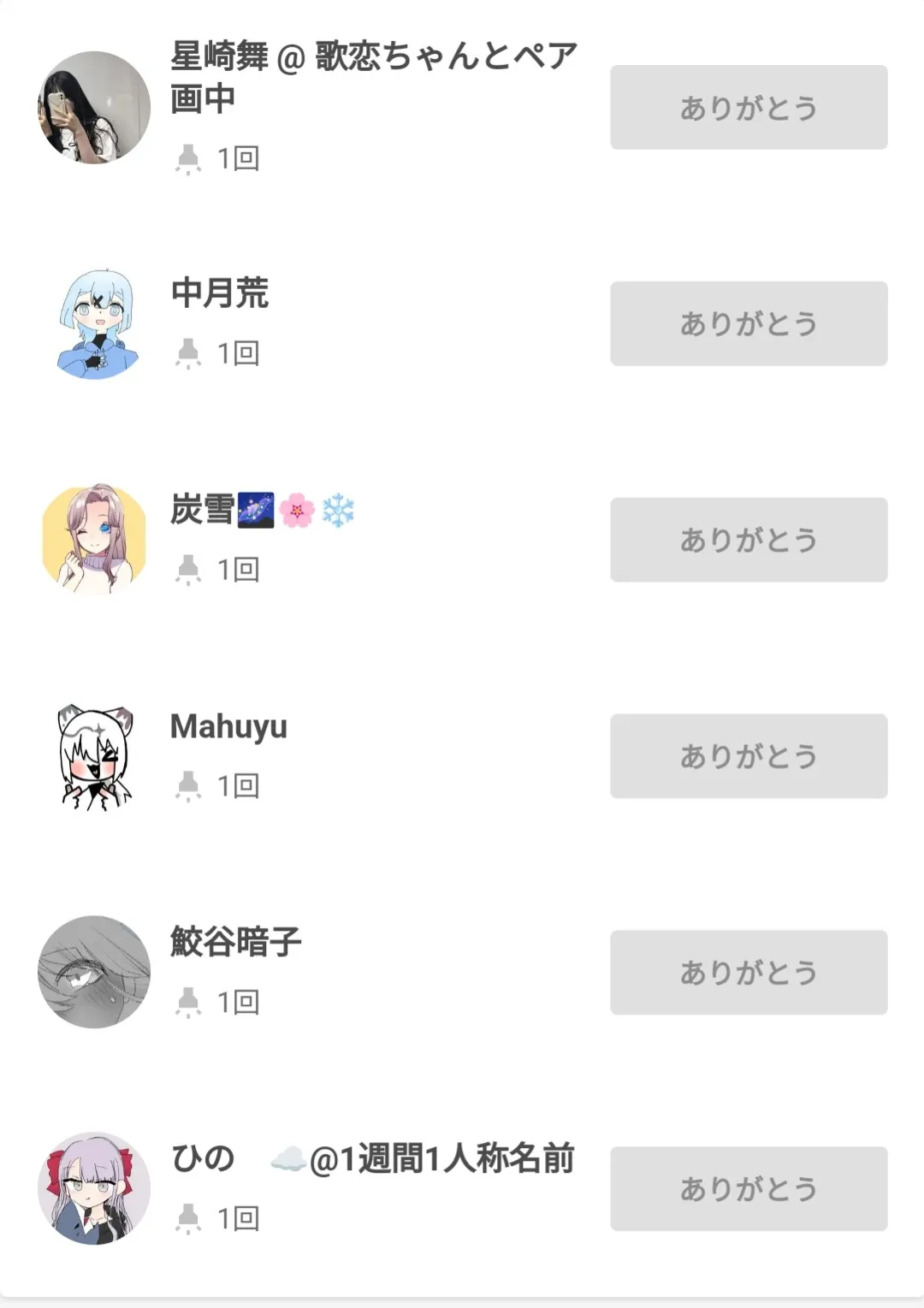Open 星崎舞's profile picture

pos(94,107)
